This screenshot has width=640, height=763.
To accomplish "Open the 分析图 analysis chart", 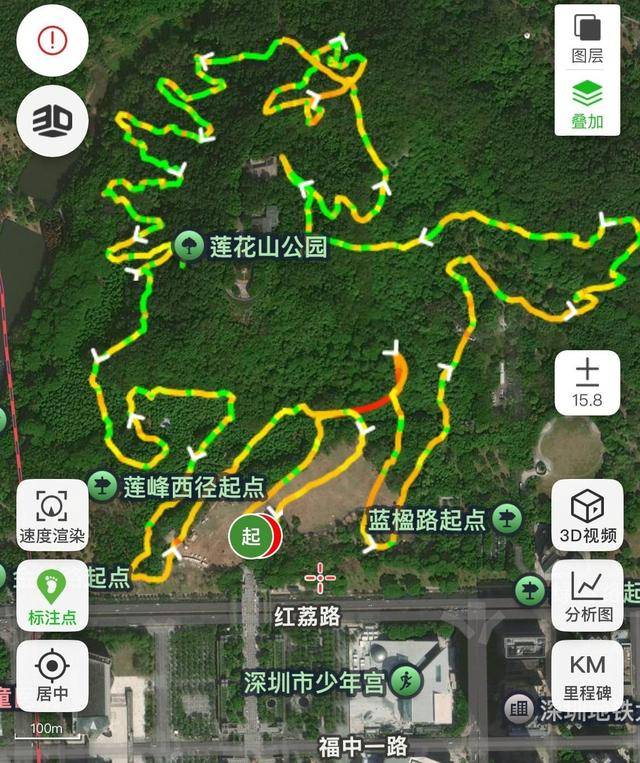I will (x=587, y=595).
